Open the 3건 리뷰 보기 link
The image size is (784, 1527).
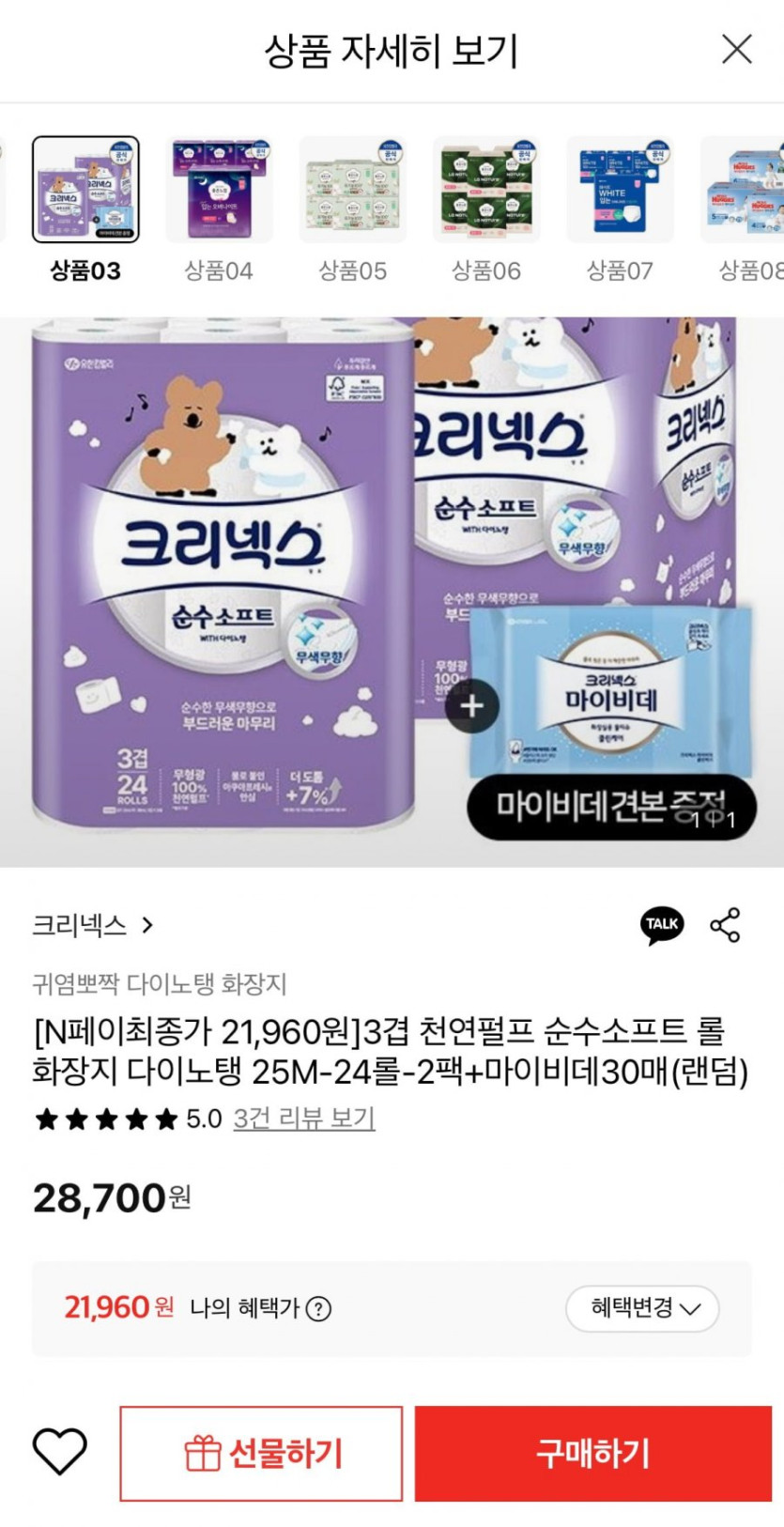[x=304, y=1118]
